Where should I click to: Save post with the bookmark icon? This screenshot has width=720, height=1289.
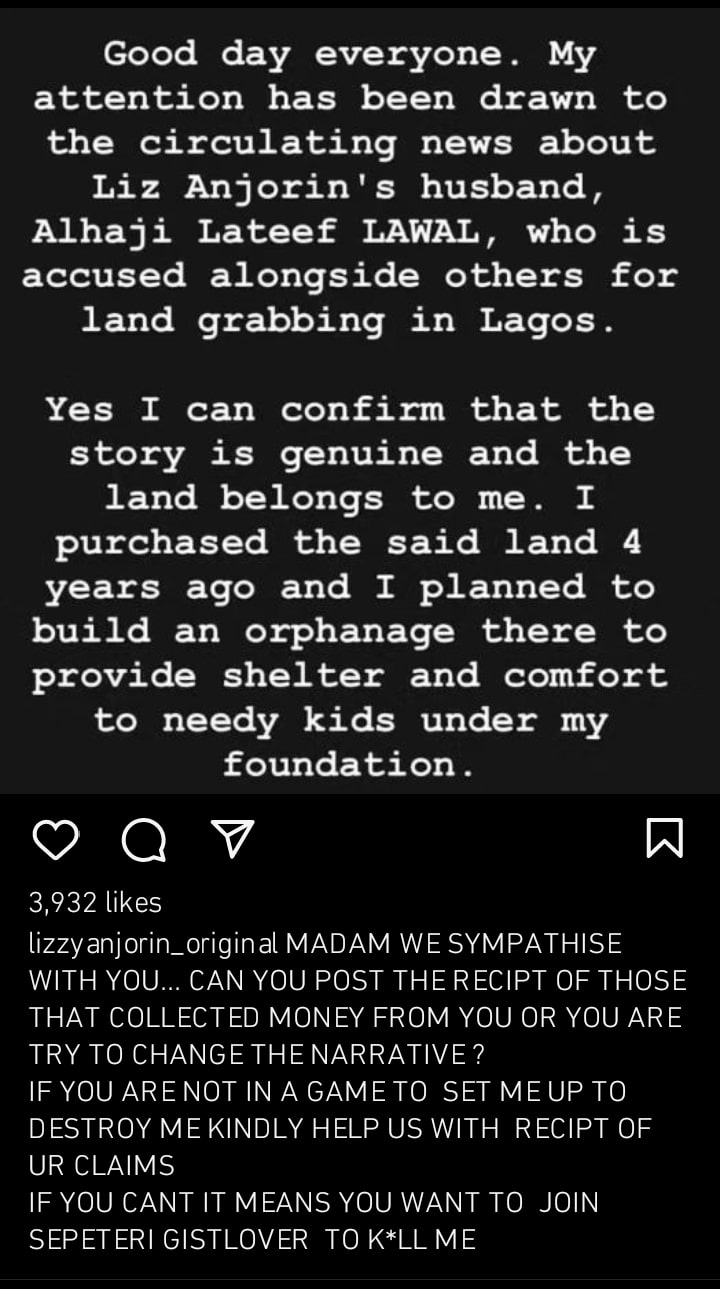[665, 839]
